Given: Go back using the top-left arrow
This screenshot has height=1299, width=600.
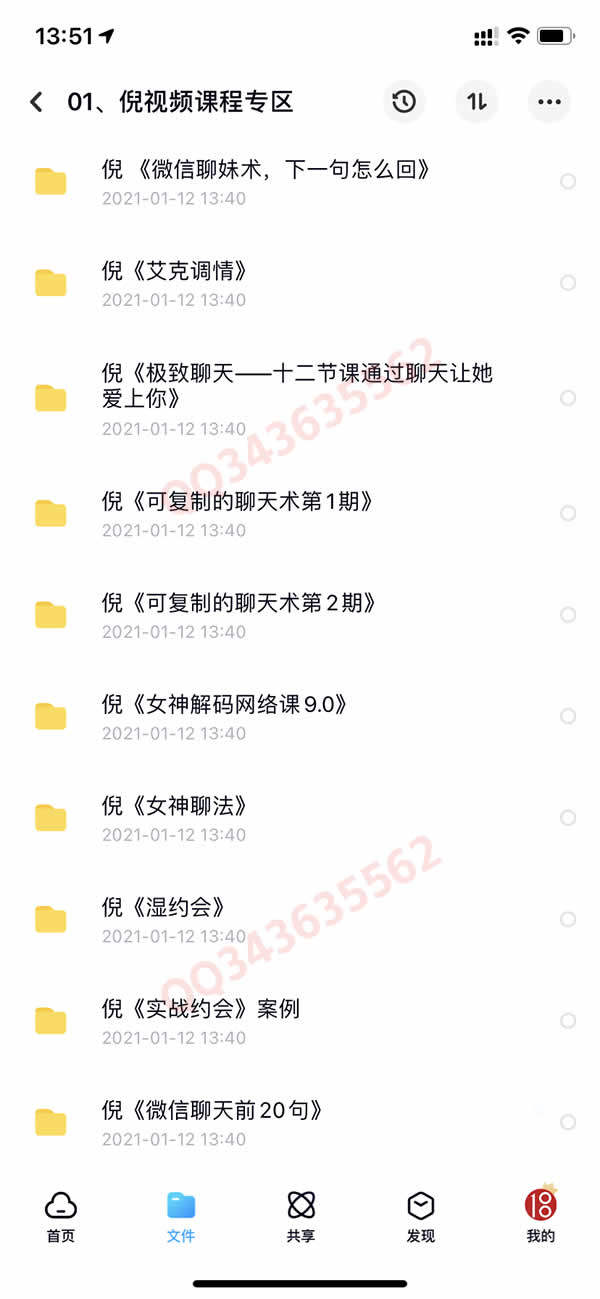Looking at the screenshot, I should 37,102.
